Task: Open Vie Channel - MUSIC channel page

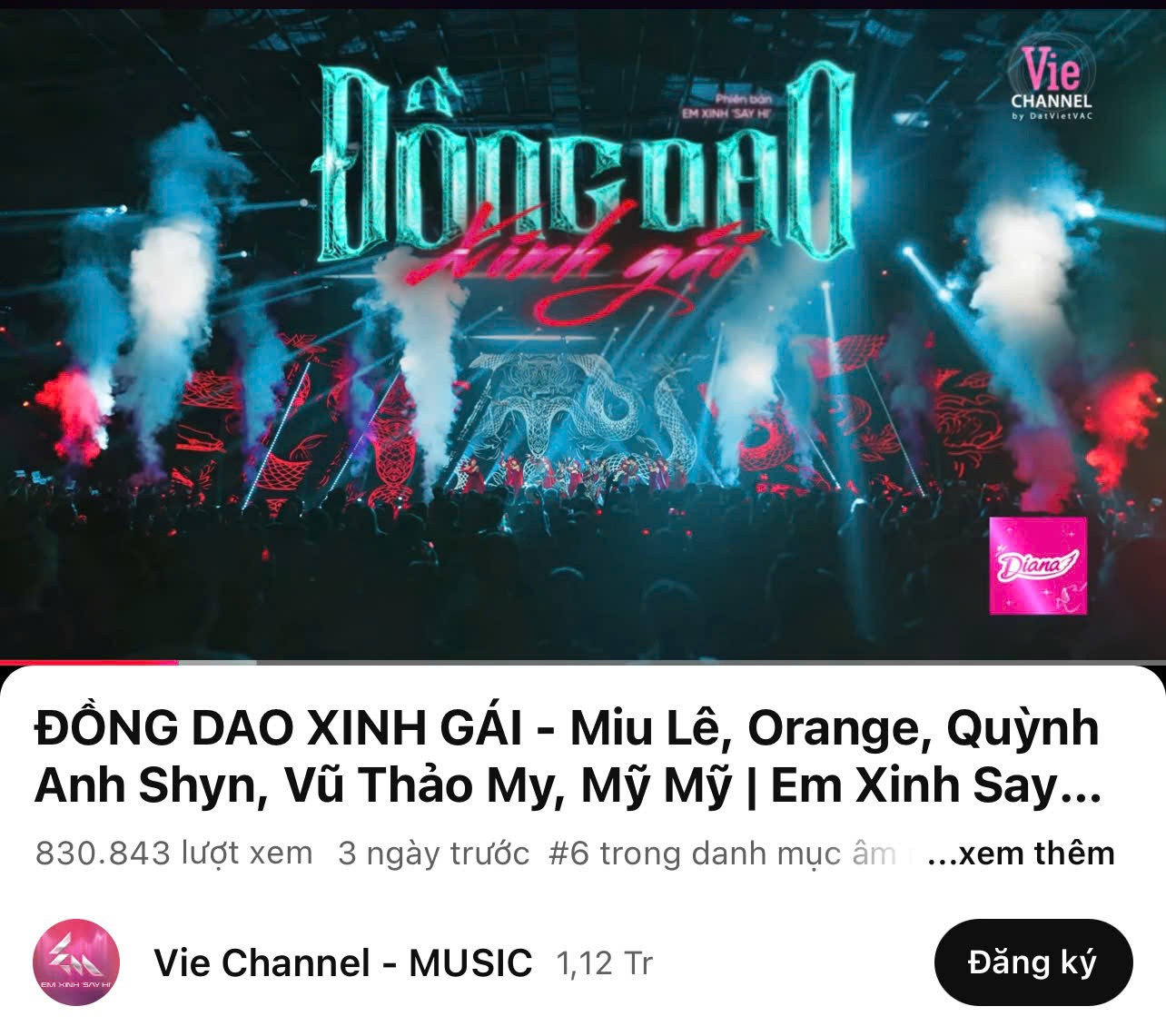Action: point(343,962)
